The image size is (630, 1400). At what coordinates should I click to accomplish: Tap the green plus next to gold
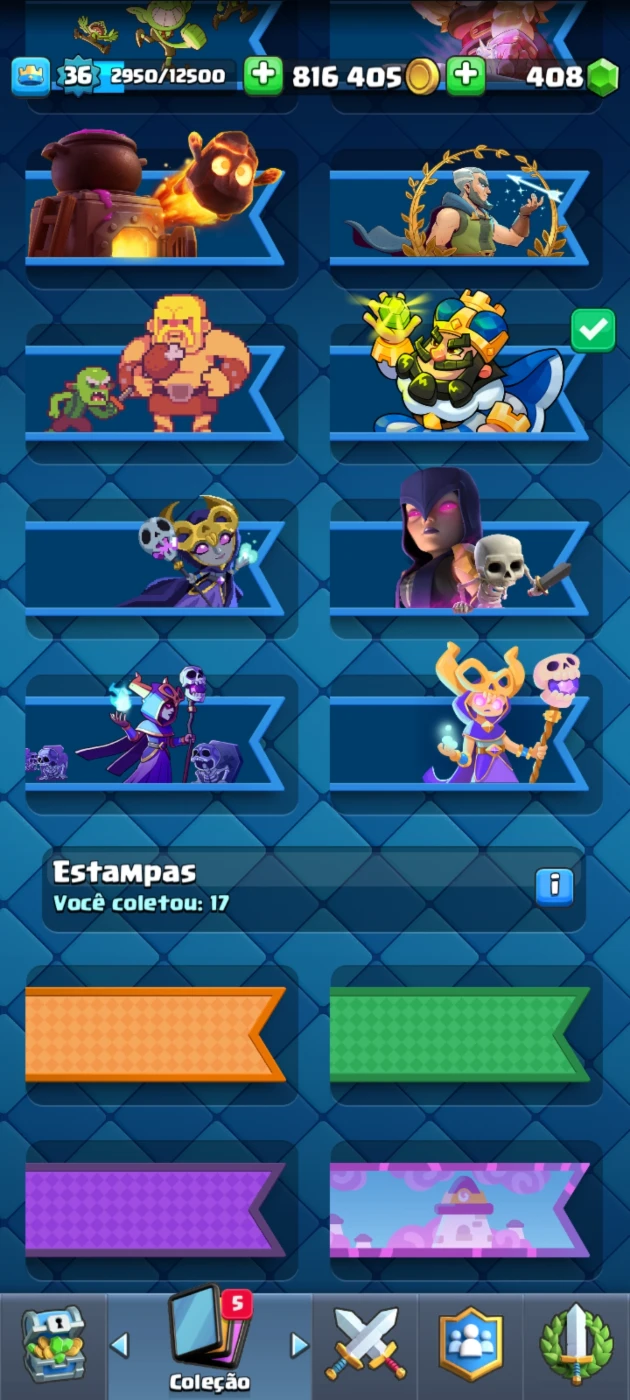pyautogui.click(x=465, y=76)
